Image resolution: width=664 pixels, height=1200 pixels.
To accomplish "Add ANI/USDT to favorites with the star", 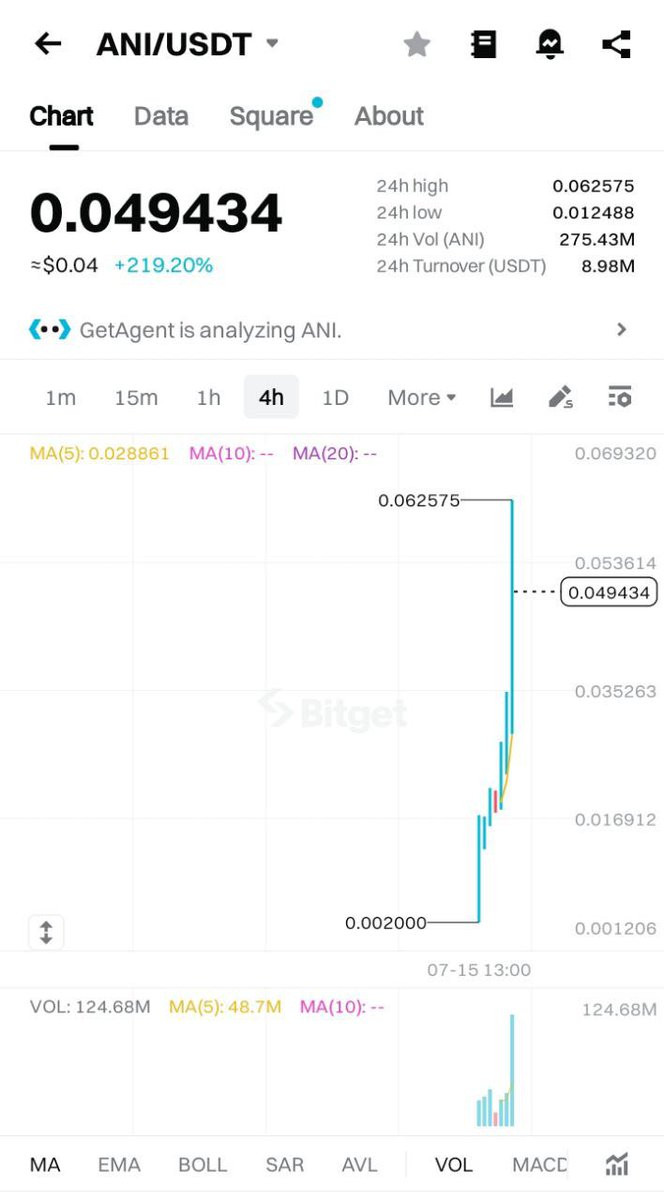I will pyautogui.click(x=417, y=44).
